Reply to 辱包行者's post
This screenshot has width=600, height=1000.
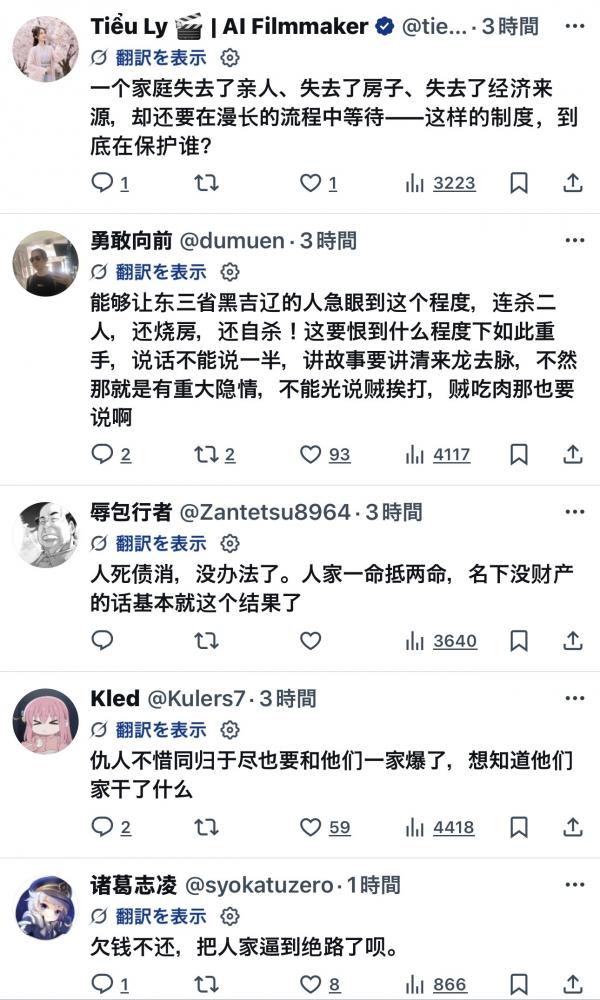[x=104, y=640]
